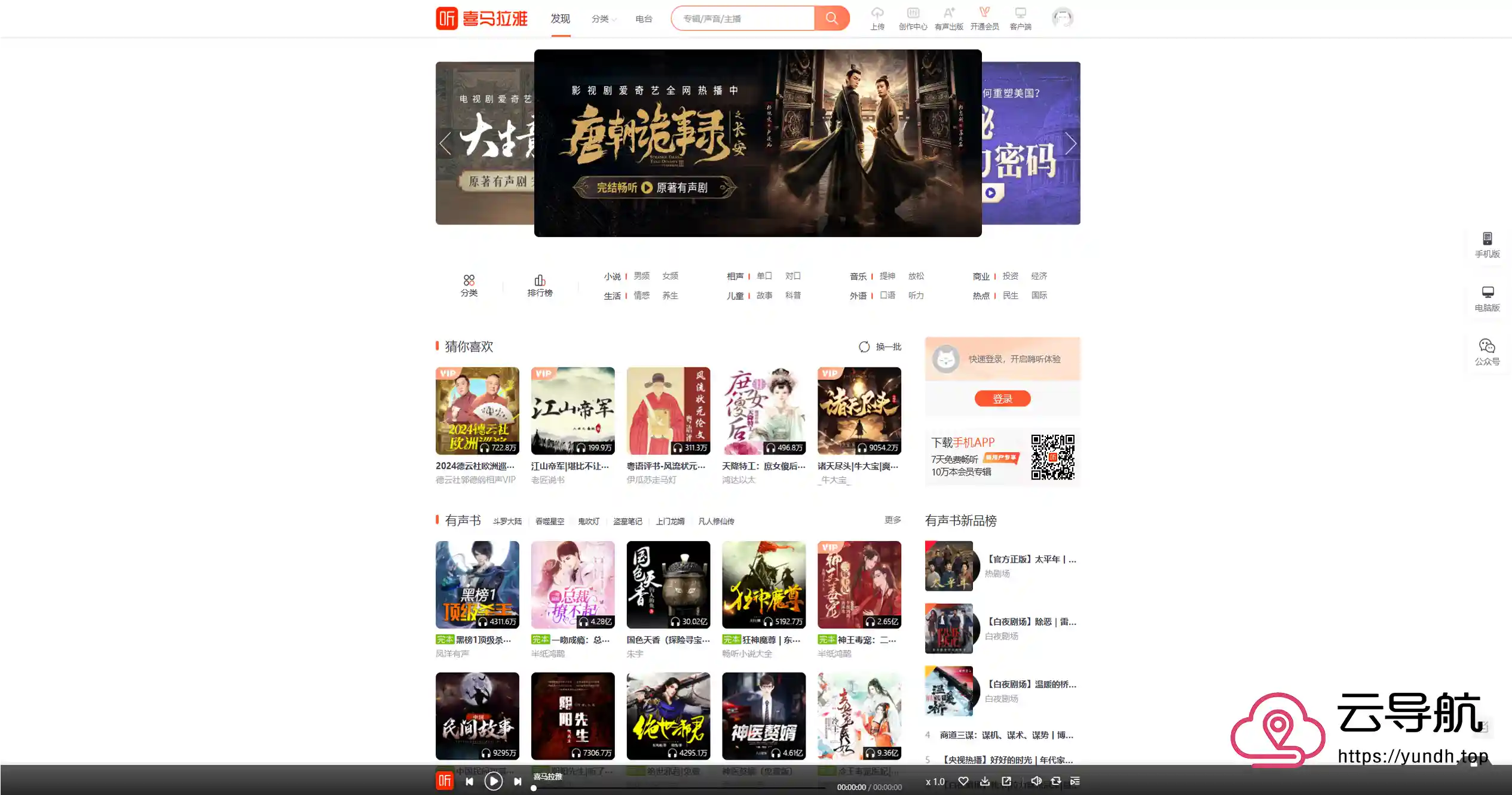Skip to the next track
This screenshot has width=1512, height=795.
pyautogui.click(x=518, y=781)
